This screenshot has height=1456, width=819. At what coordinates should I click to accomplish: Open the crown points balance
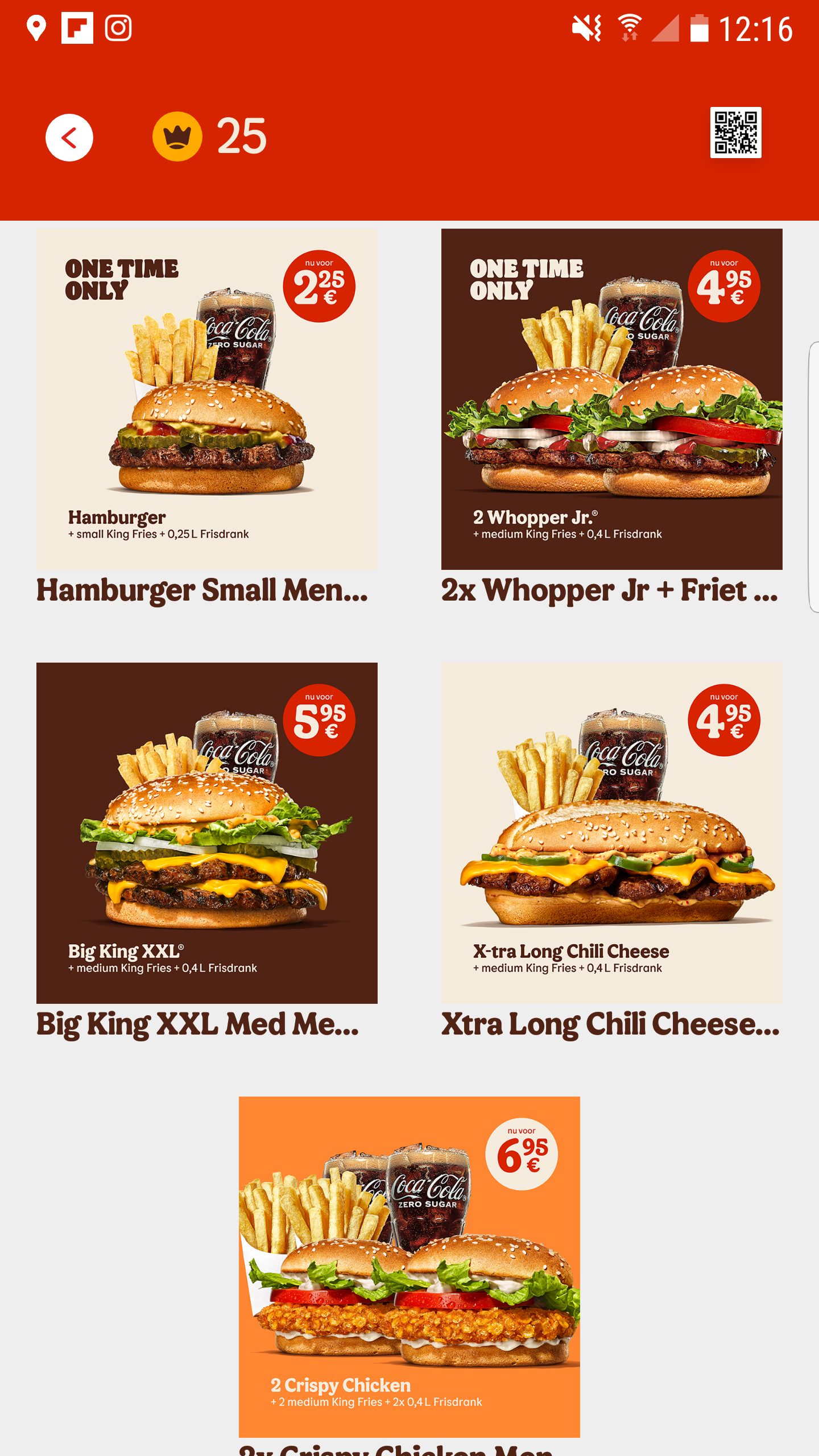click(x=209, y=136)
